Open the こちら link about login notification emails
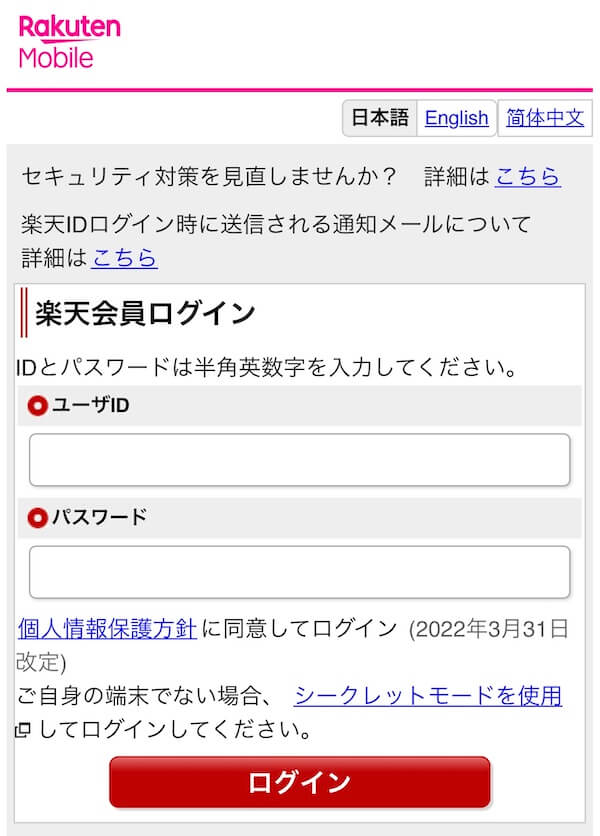Screen dimensions: 600x836 click(124, 258)
